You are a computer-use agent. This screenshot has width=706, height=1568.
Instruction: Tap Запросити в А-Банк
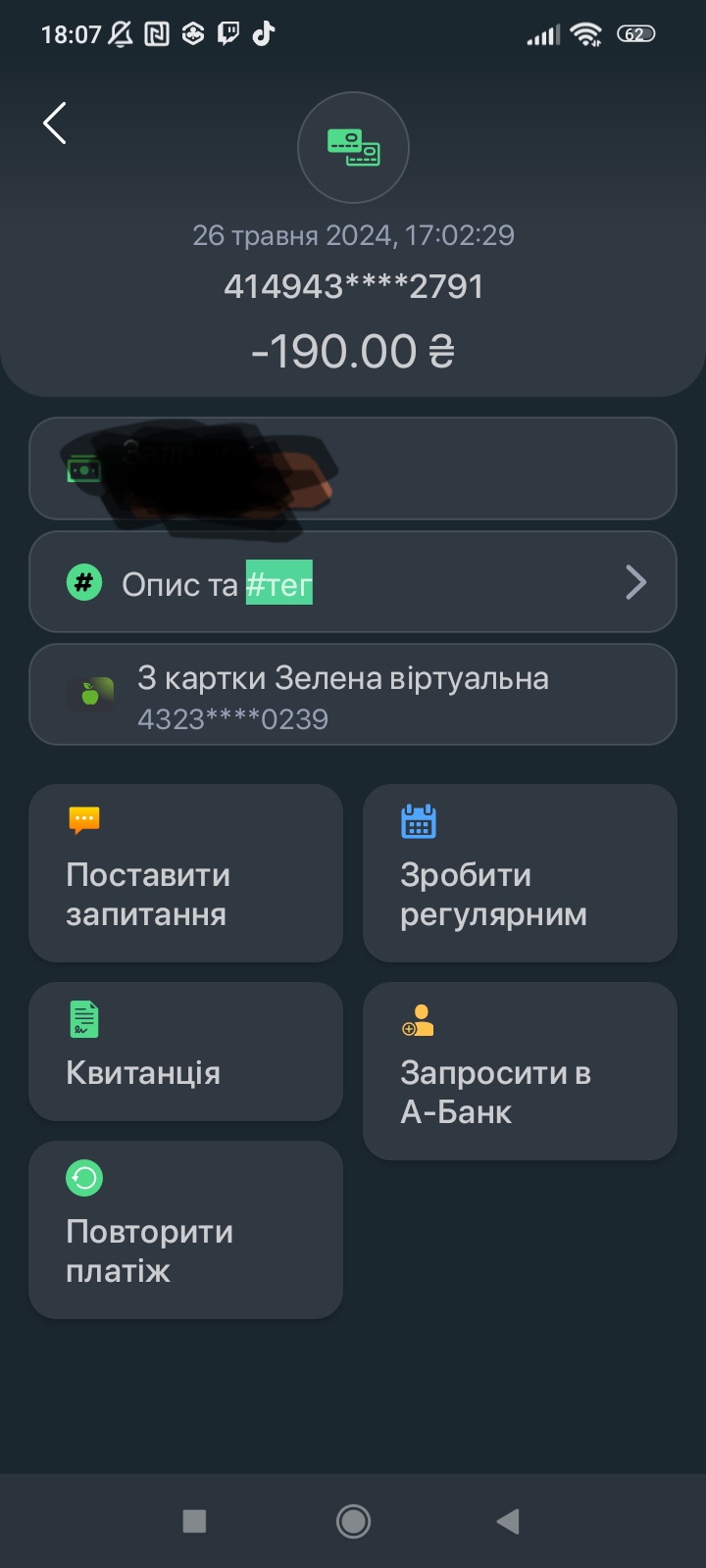(x=520, y=1071)
